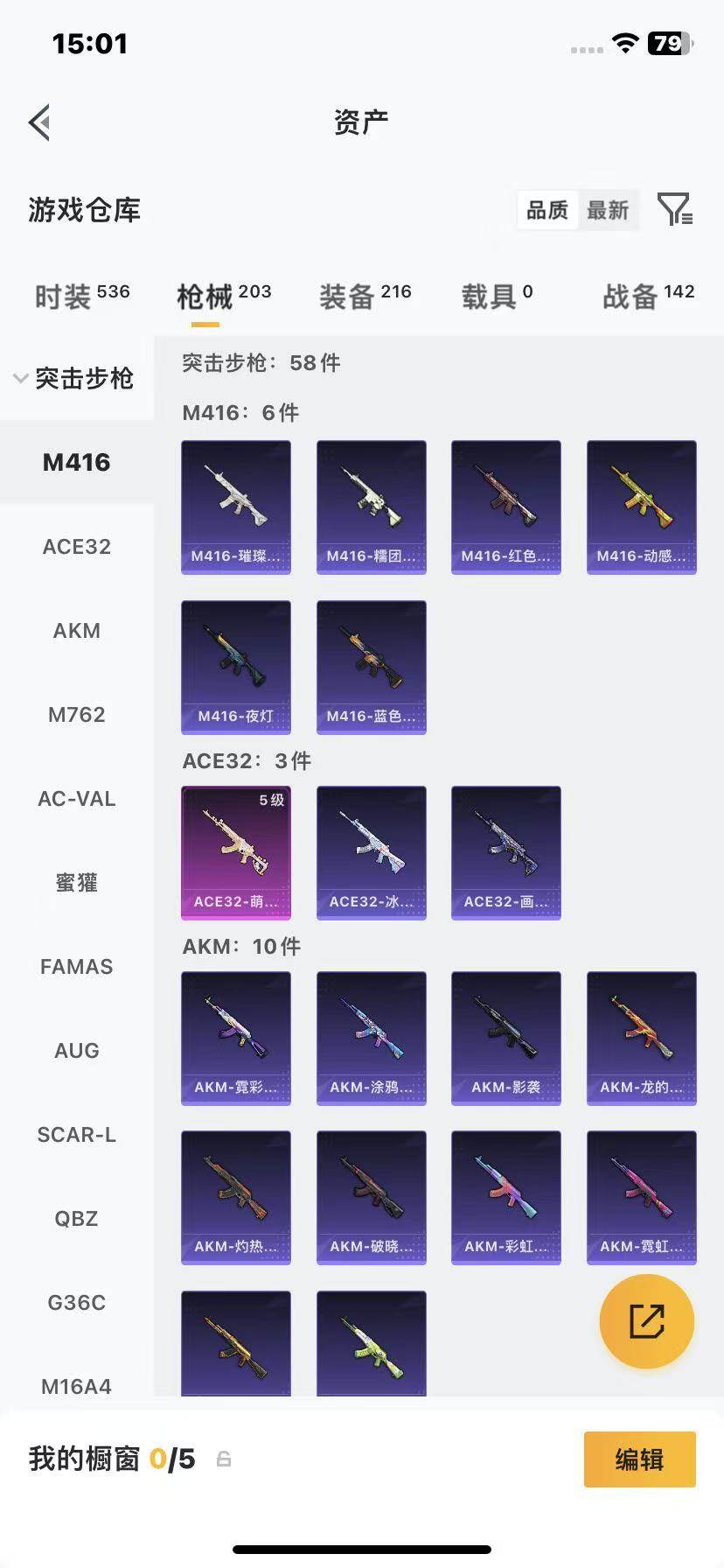Select AKM in the side list
The width and height of the screenshot is (724, 1568).
click(77, 631)
